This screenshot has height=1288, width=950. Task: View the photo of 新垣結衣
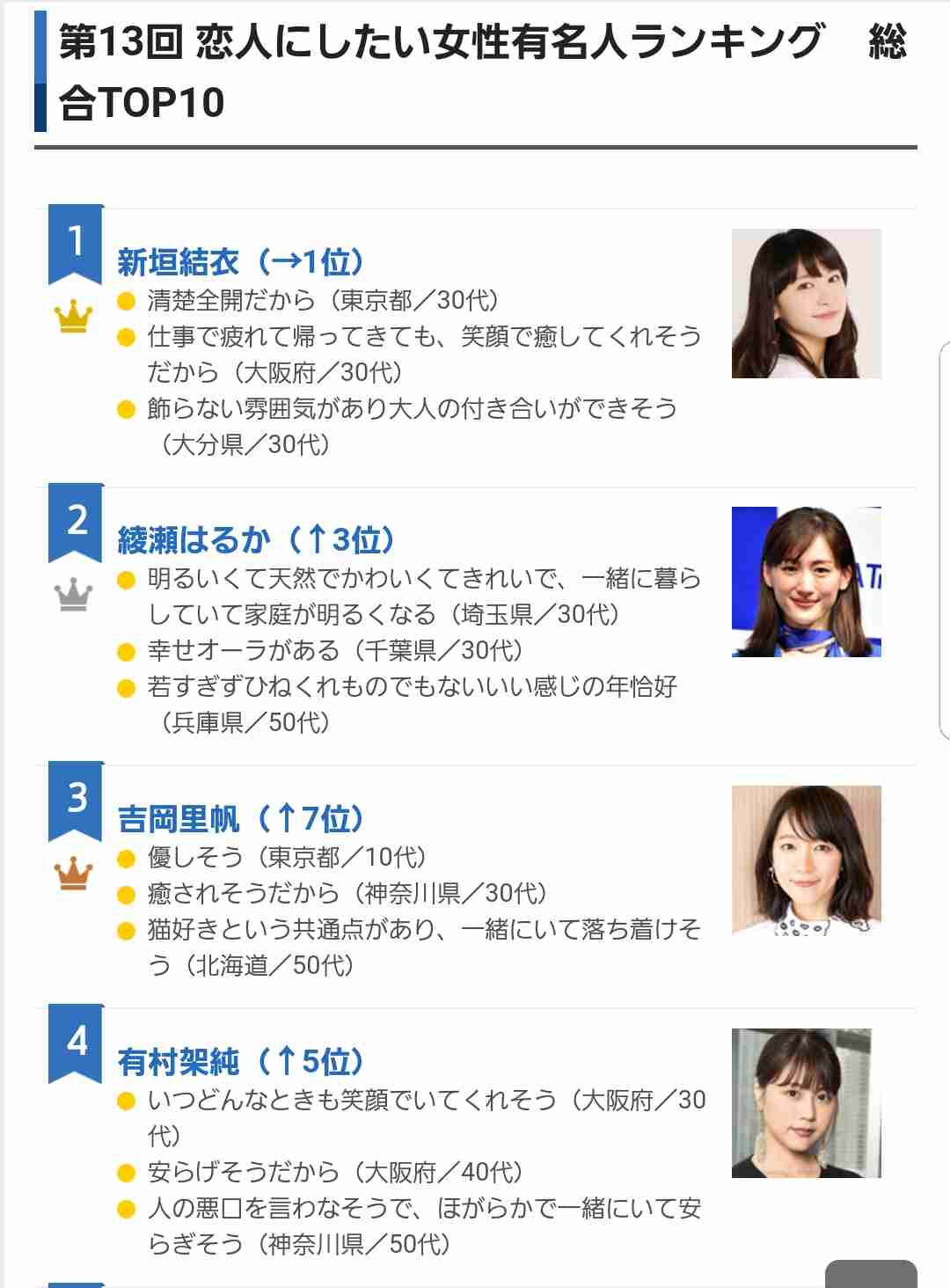pyautogui.click(x=806, y=304)
